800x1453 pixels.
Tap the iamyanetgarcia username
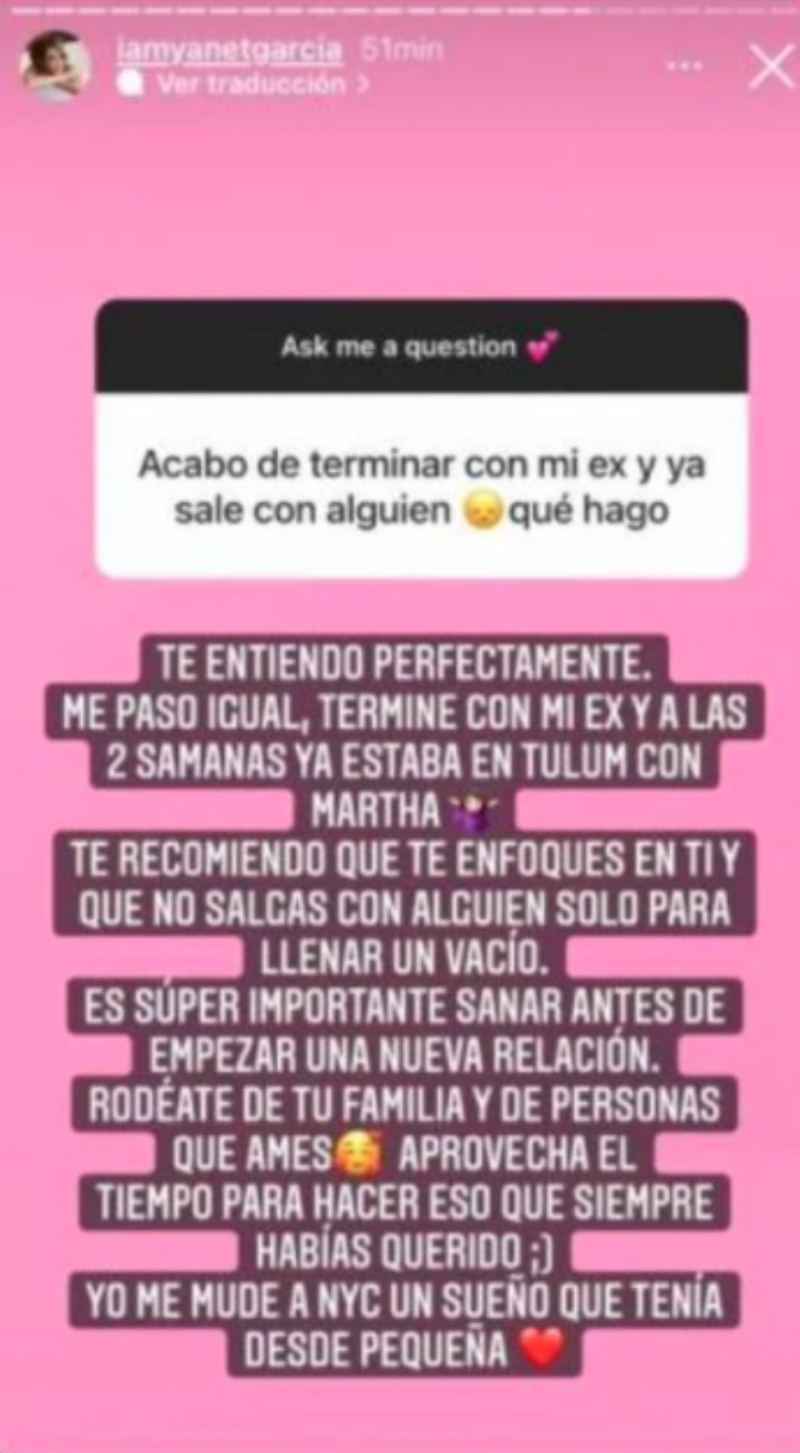230,49
